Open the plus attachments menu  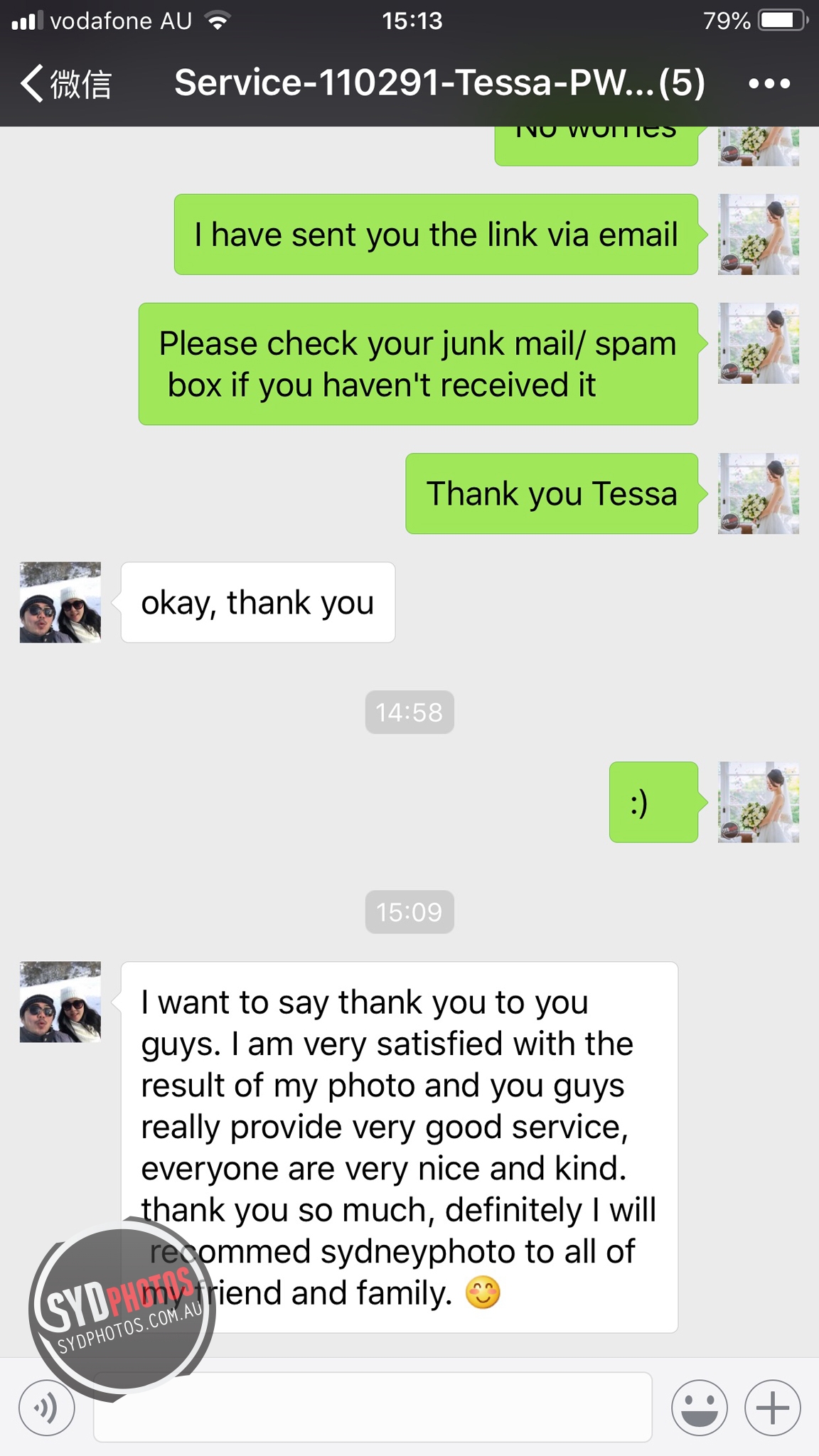(773, 1407)
